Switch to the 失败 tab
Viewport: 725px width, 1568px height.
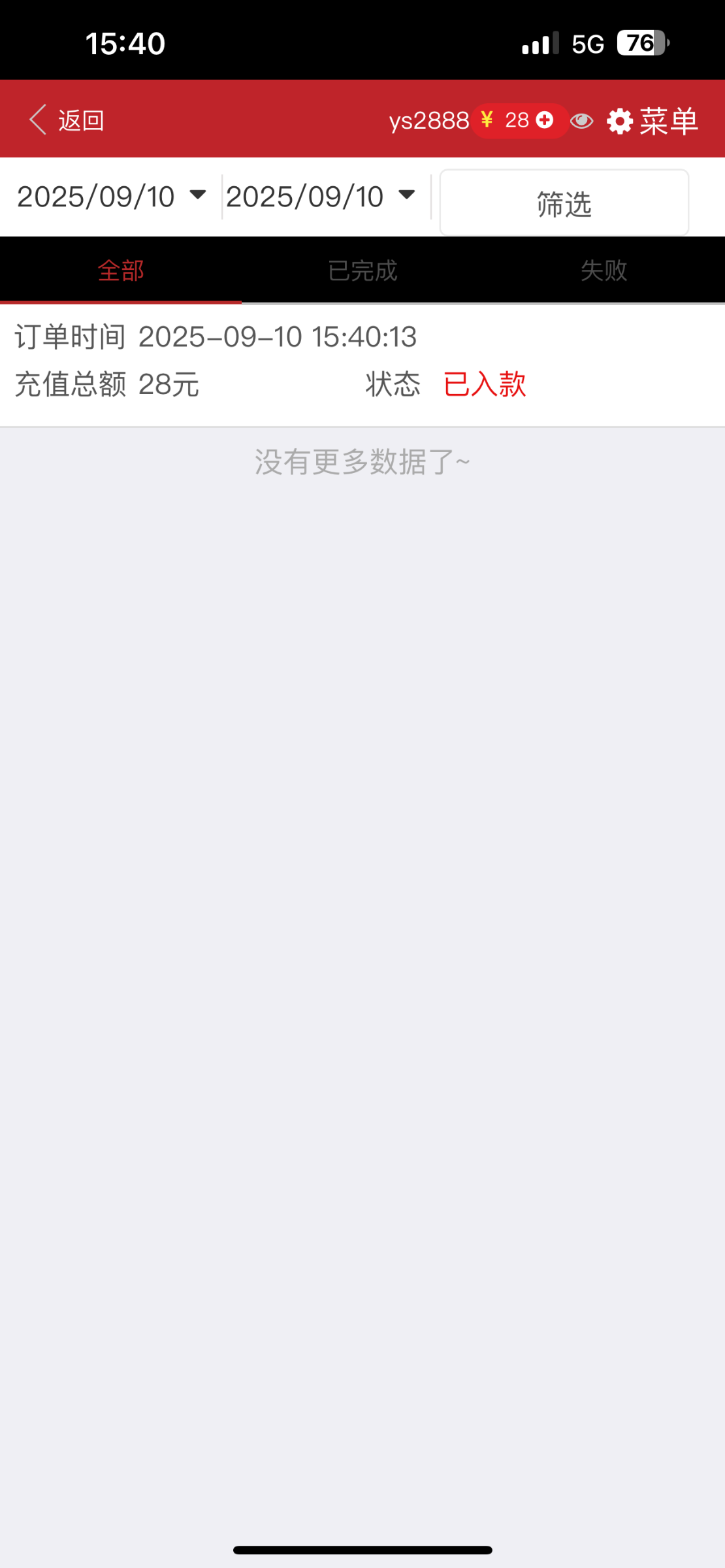tap(604, 270)
